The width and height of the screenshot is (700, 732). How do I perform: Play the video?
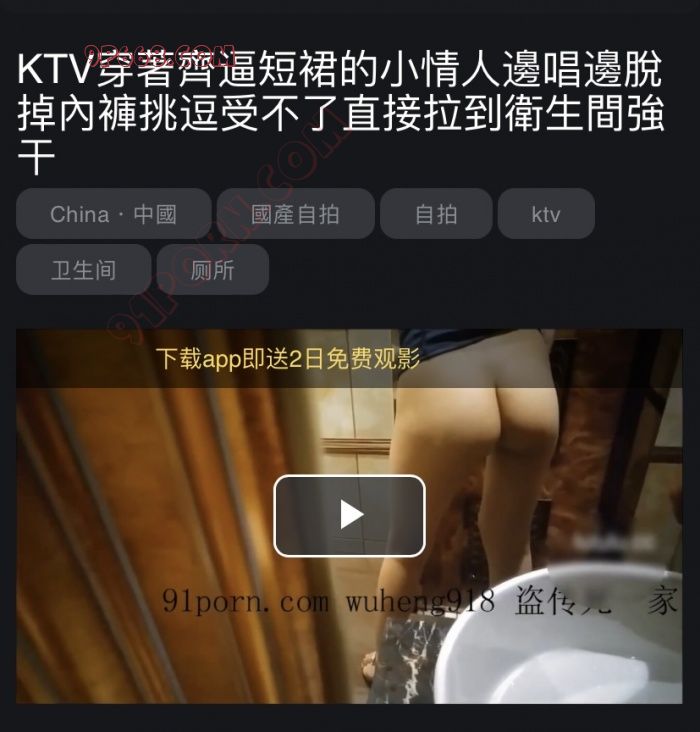[349, 515]
